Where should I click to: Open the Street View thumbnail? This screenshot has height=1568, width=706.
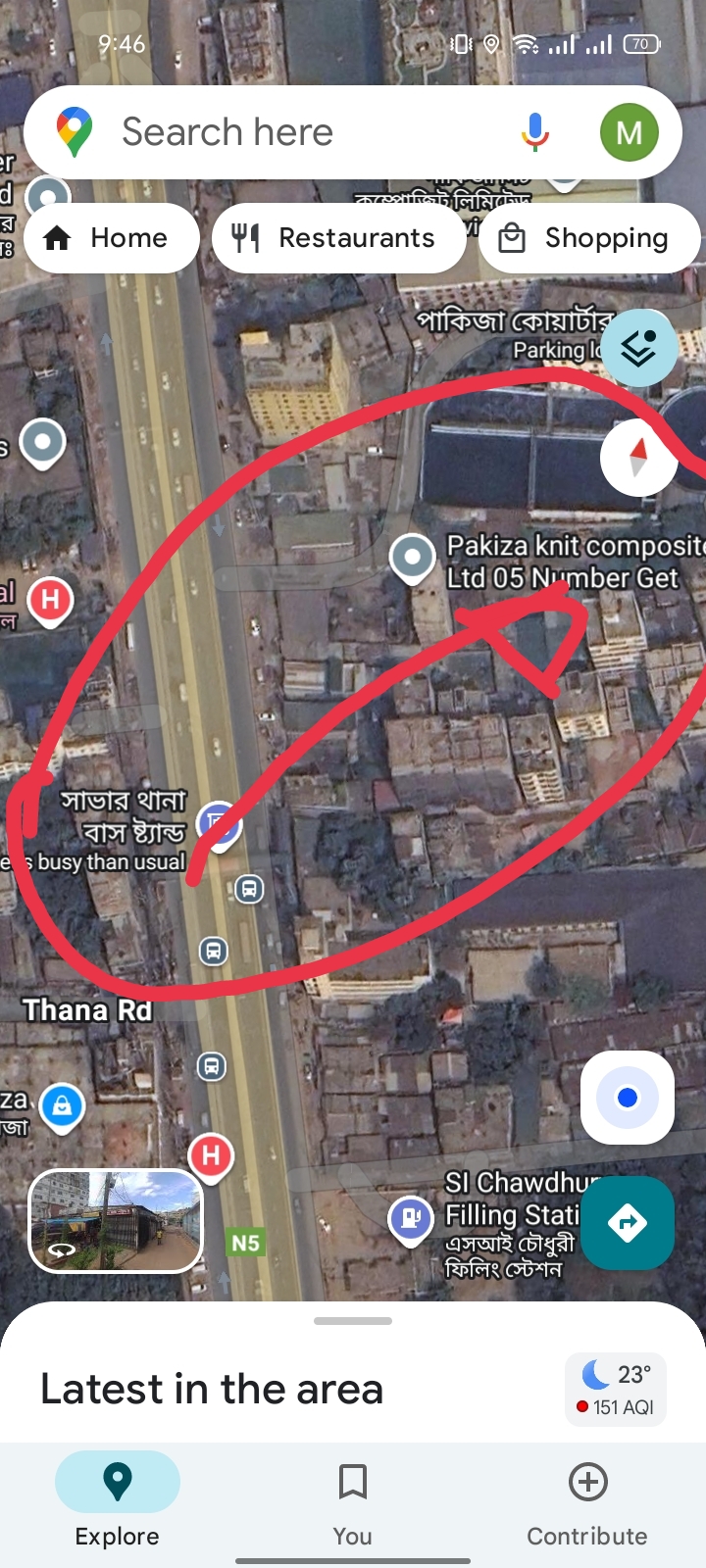(x=116, y=1221)
